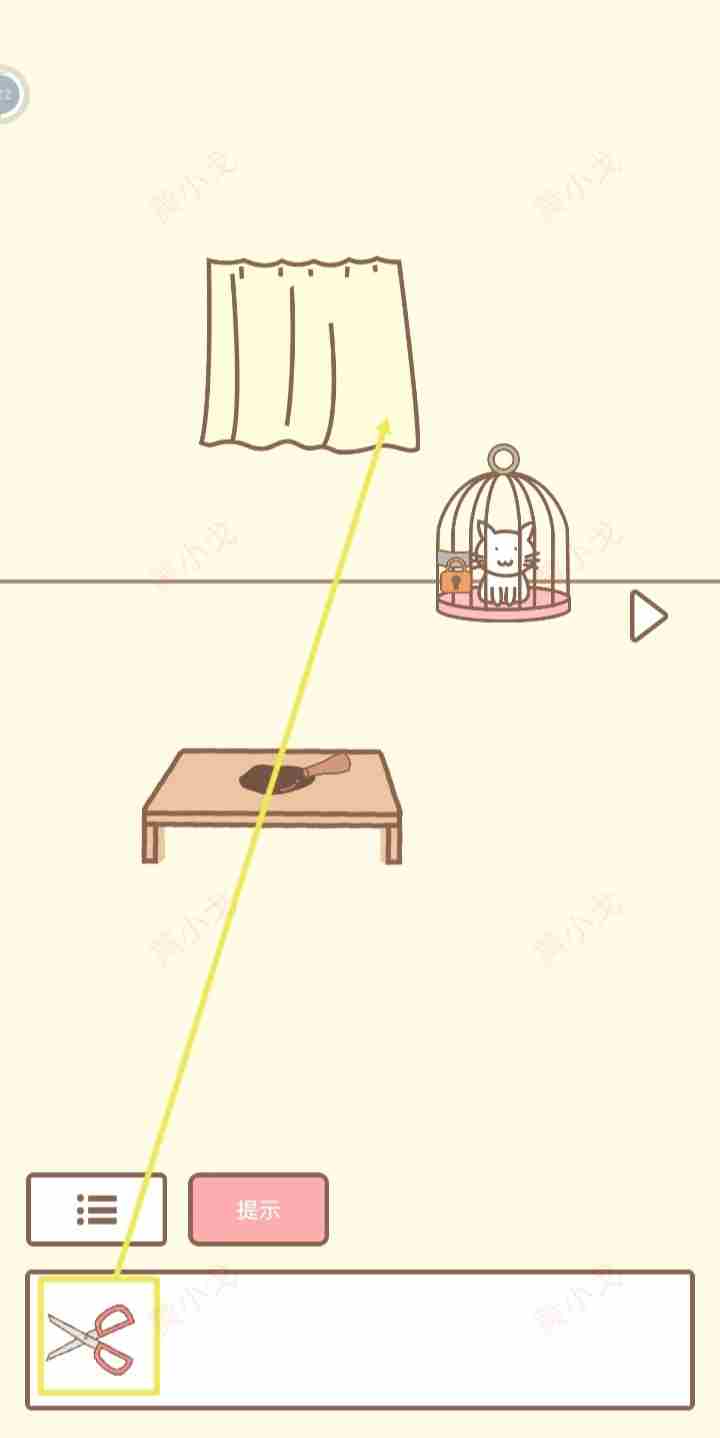Go to the next room via arrow
Image resolution: width=720 pixels, height=1438 pixels.
coord(647,616)
